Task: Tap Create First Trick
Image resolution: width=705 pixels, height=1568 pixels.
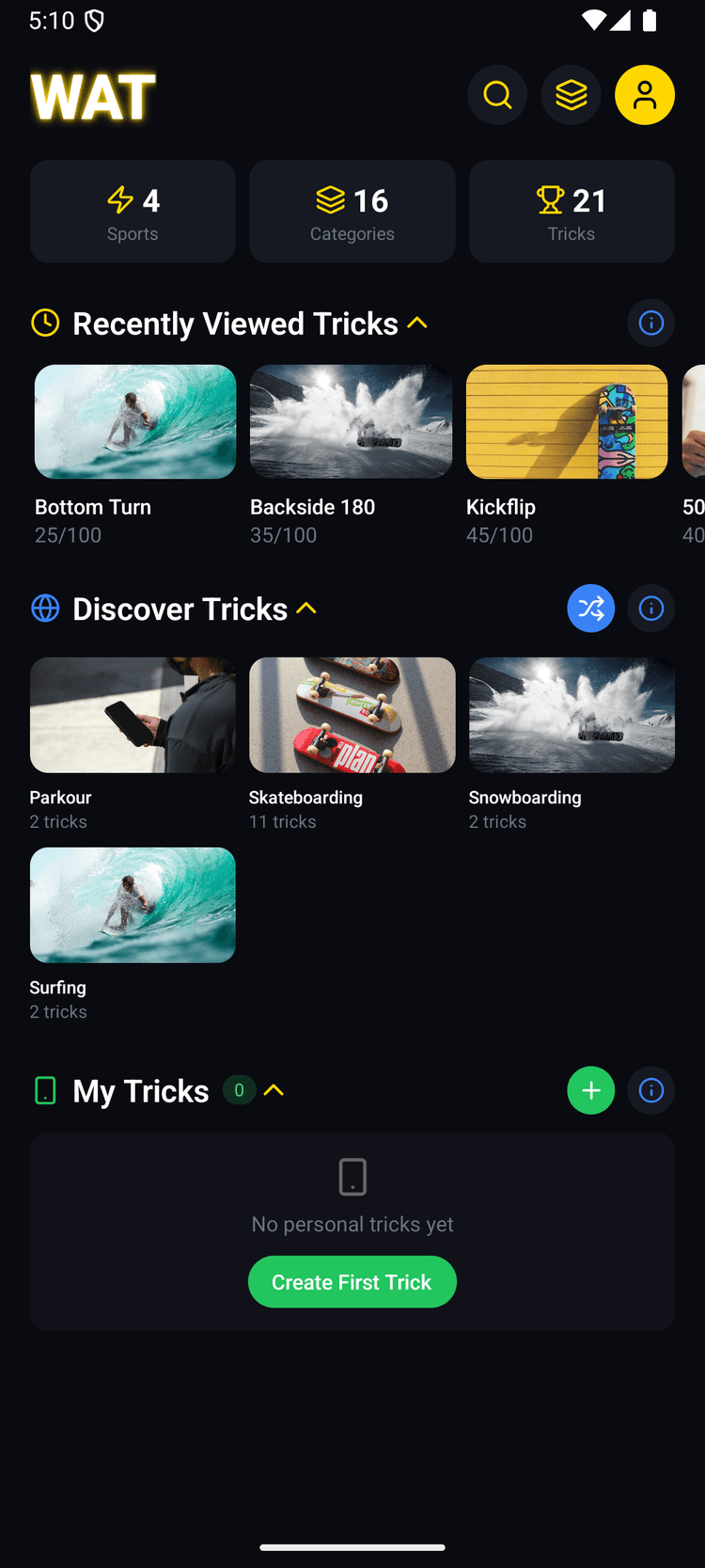Action: (x=352, y=1282)
